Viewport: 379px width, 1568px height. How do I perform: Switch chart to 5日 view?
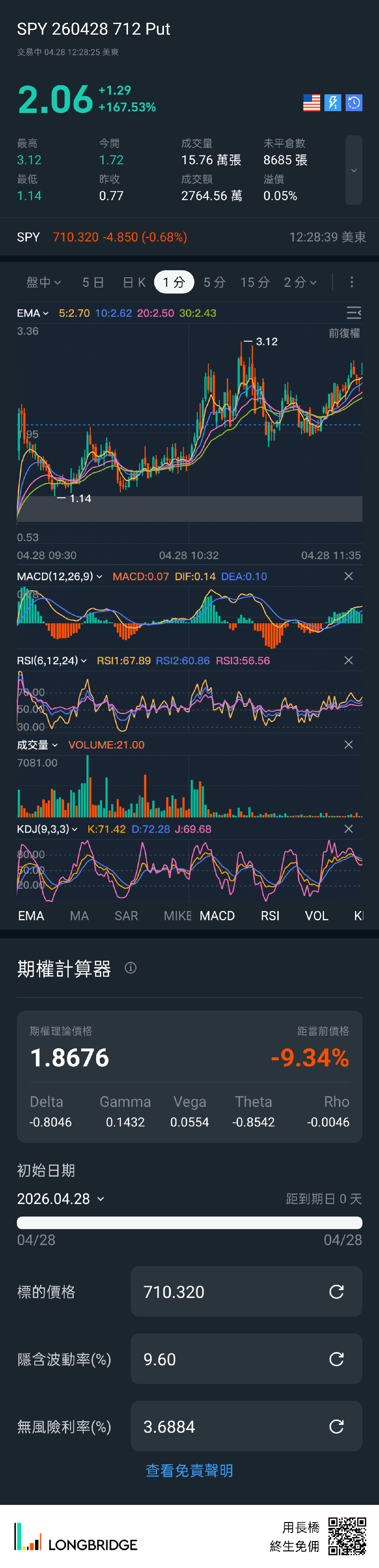point(93,282)
